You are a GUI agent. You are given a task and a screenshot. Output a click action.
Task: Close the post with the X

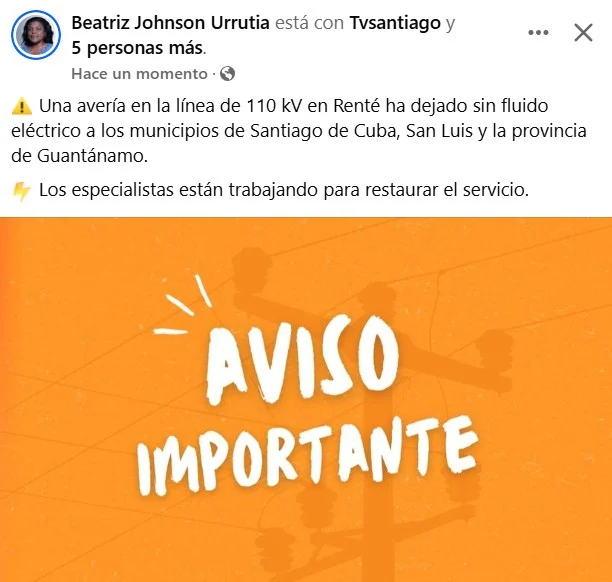click(x=583, y=33)
